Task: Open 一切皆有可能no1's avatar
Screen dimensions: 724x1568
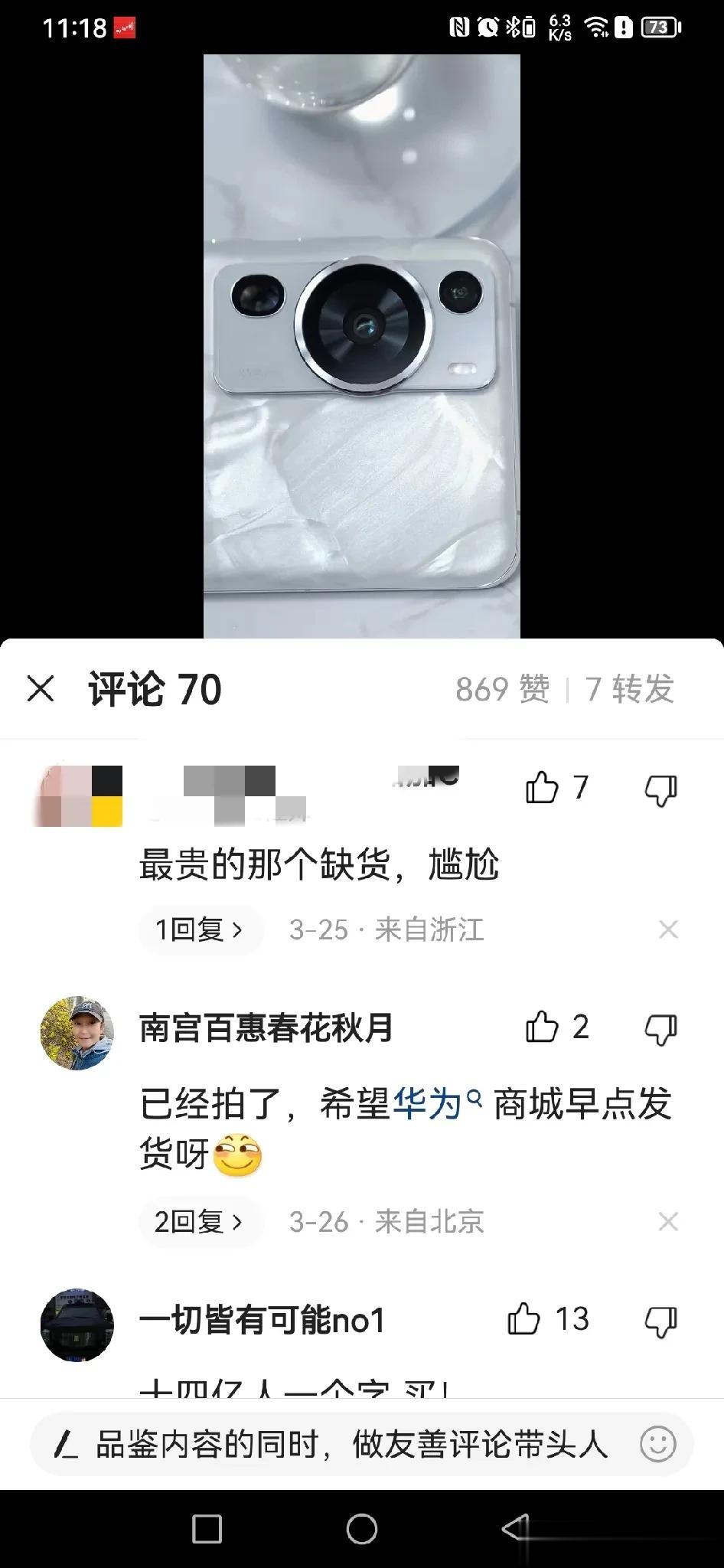Action: coord(77,1325)
